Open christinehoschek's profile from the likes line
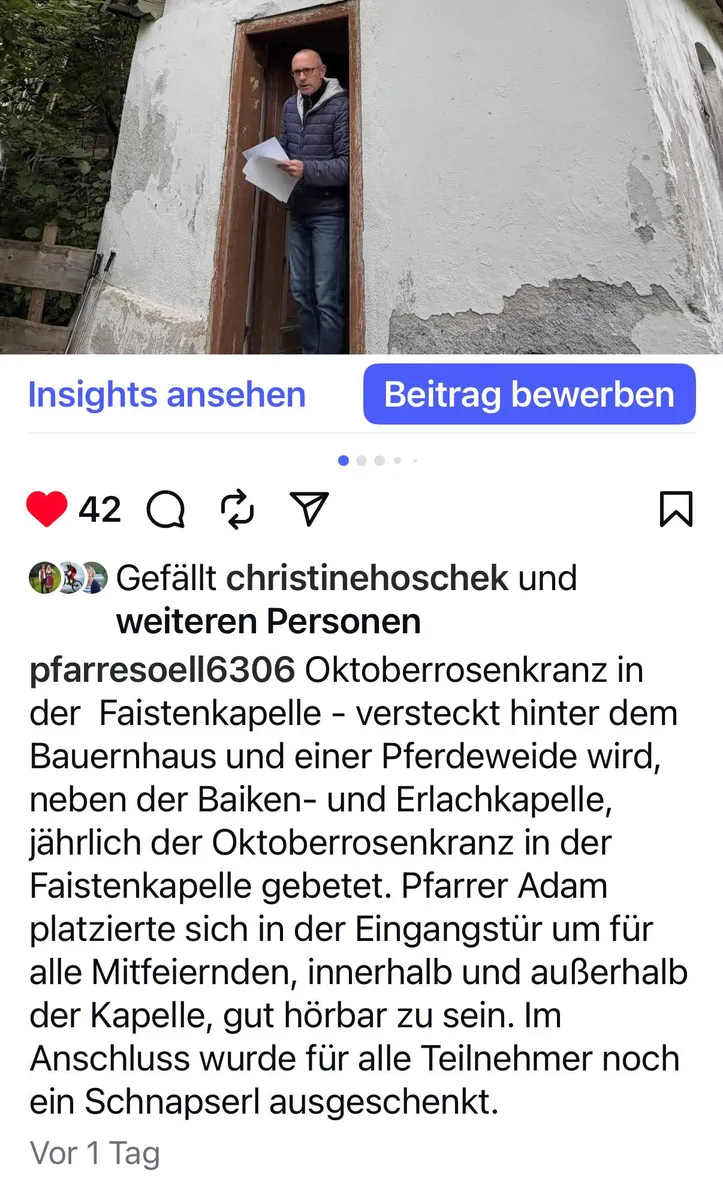The width and height of the screenshot is (723, 1200). tap(368, 578)
